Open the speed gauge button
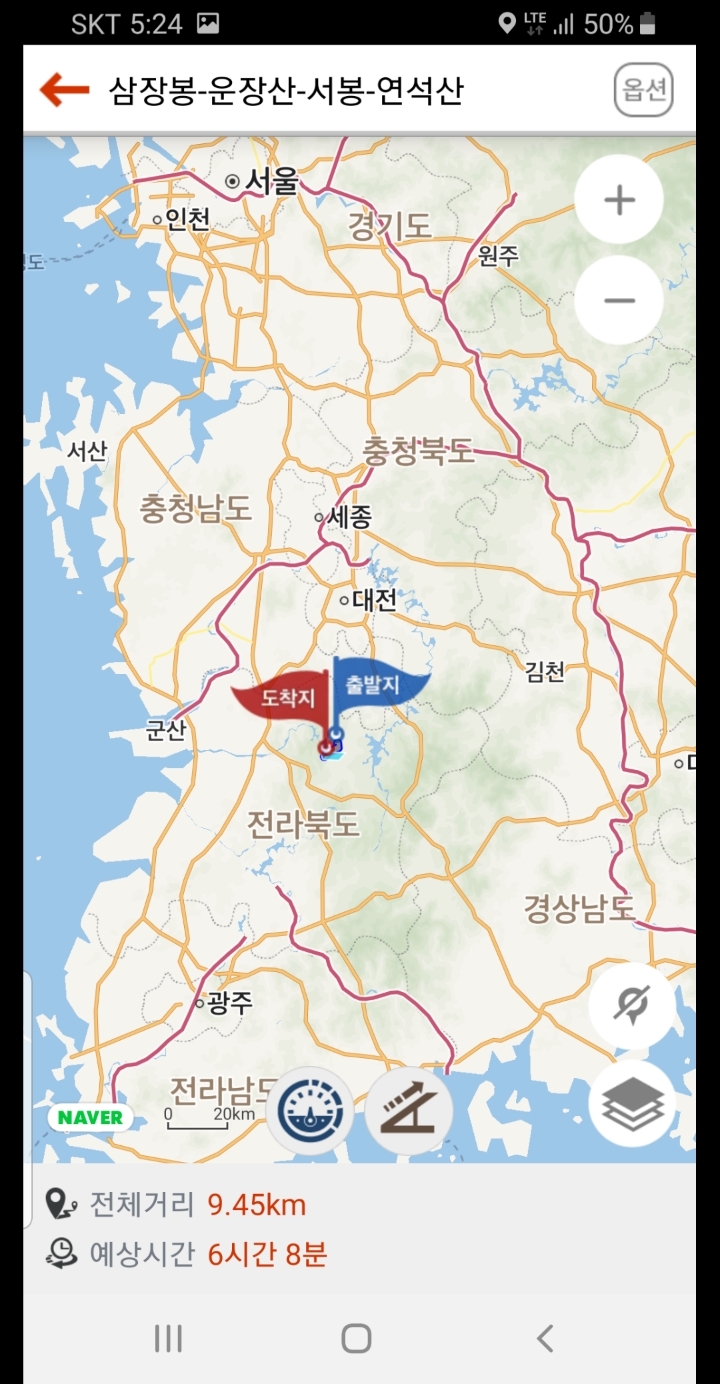The height and width of the screenshot is (1384, 720). click(309, 1111)
